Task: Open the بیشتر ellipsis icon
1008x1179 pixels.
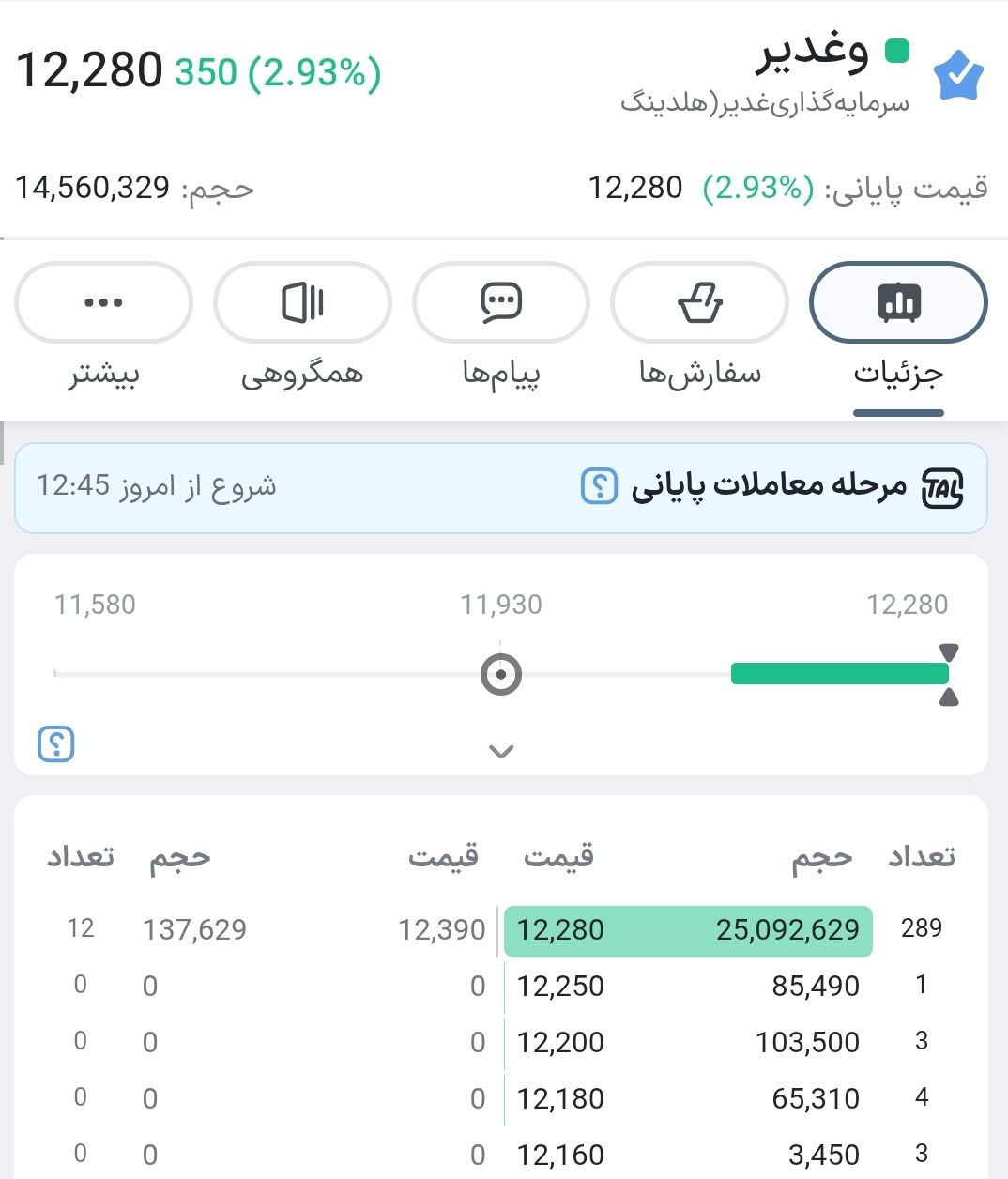Action: [x=102, y=302]
